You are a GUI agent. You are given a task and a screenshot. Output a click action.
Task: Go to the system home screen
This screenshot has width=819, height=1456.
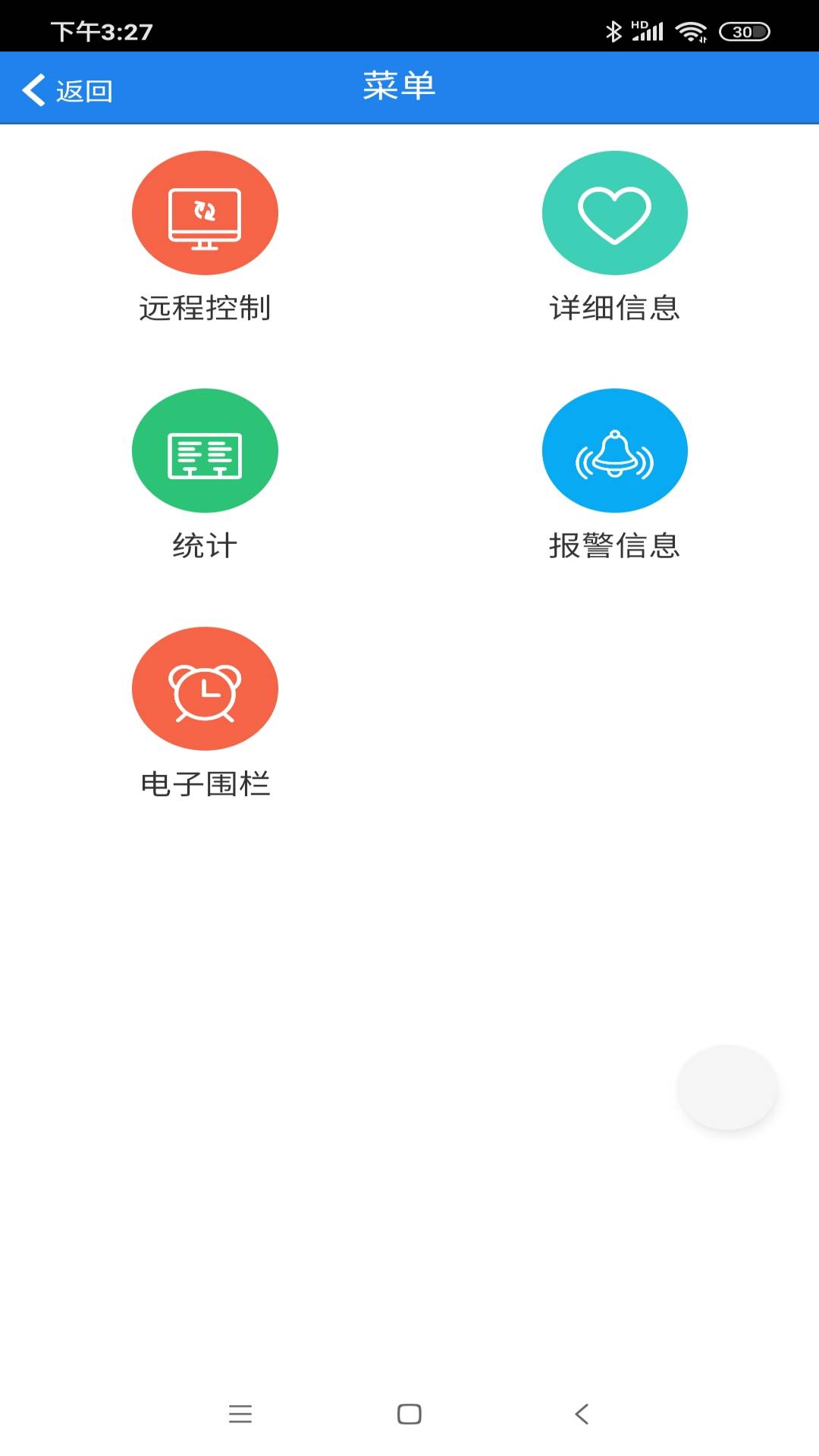[x=409, y=1414]
